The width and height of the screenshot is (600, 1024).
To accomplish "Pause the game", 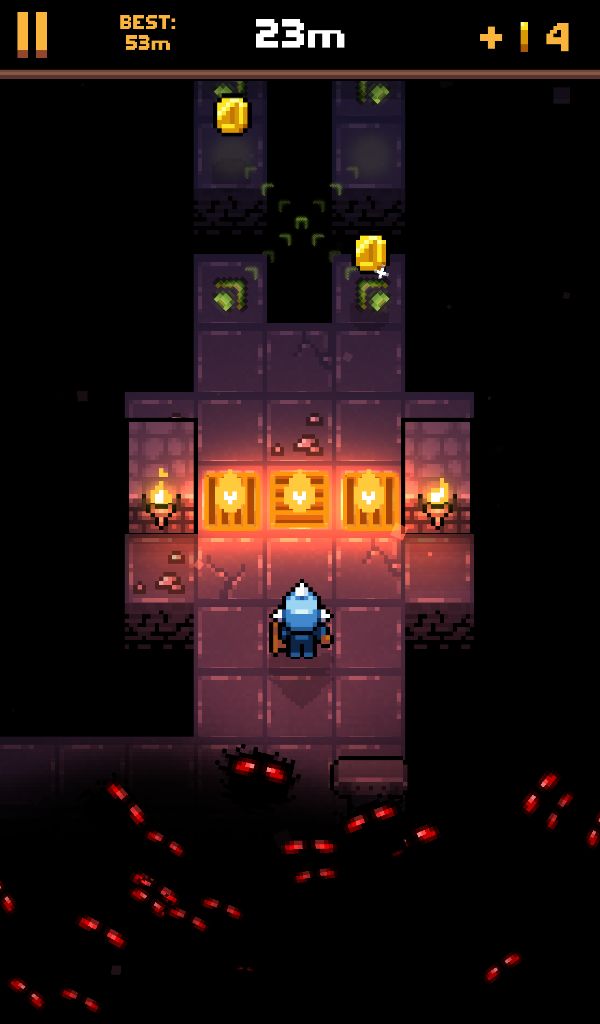I will tap(32, 34).
